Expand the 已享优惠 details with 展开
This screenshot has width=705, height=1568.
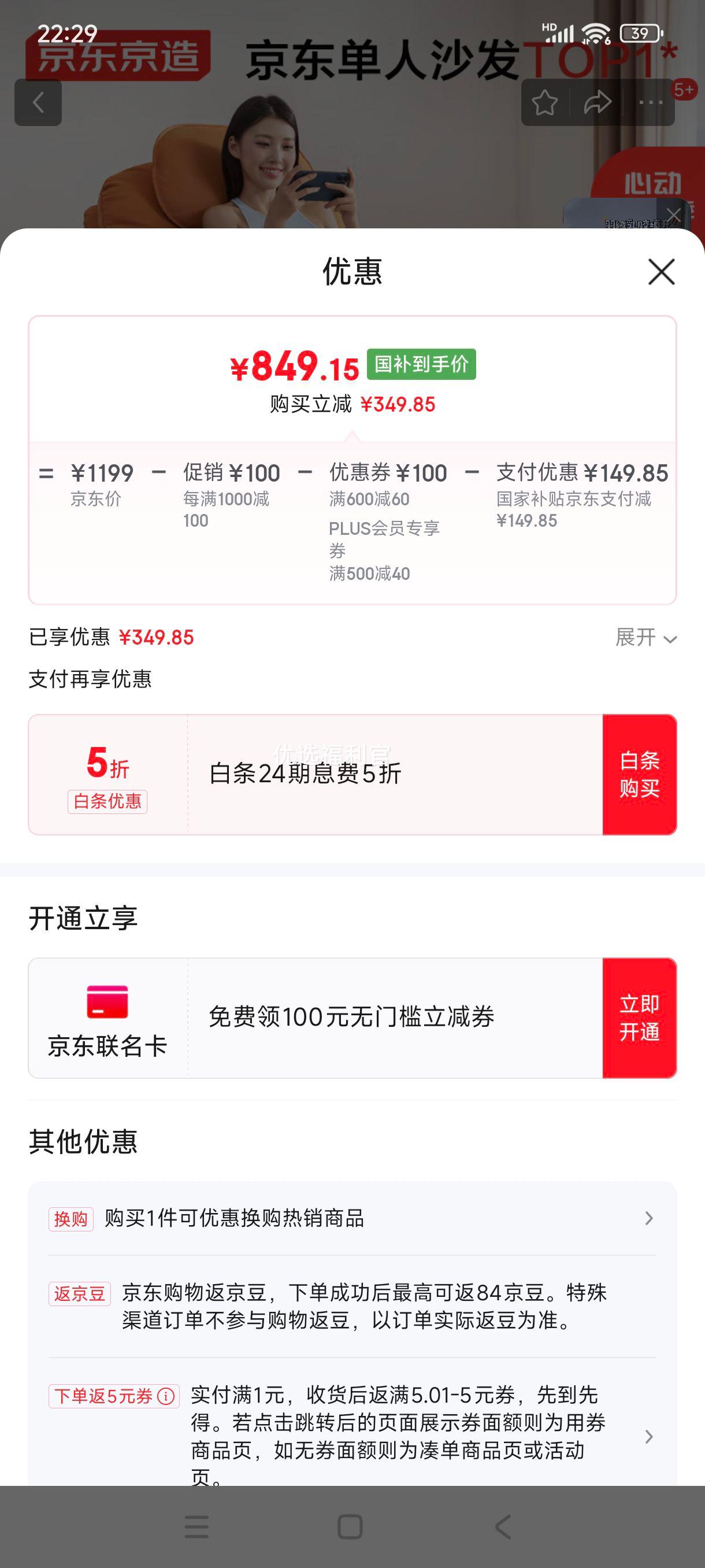click(646, 637)
